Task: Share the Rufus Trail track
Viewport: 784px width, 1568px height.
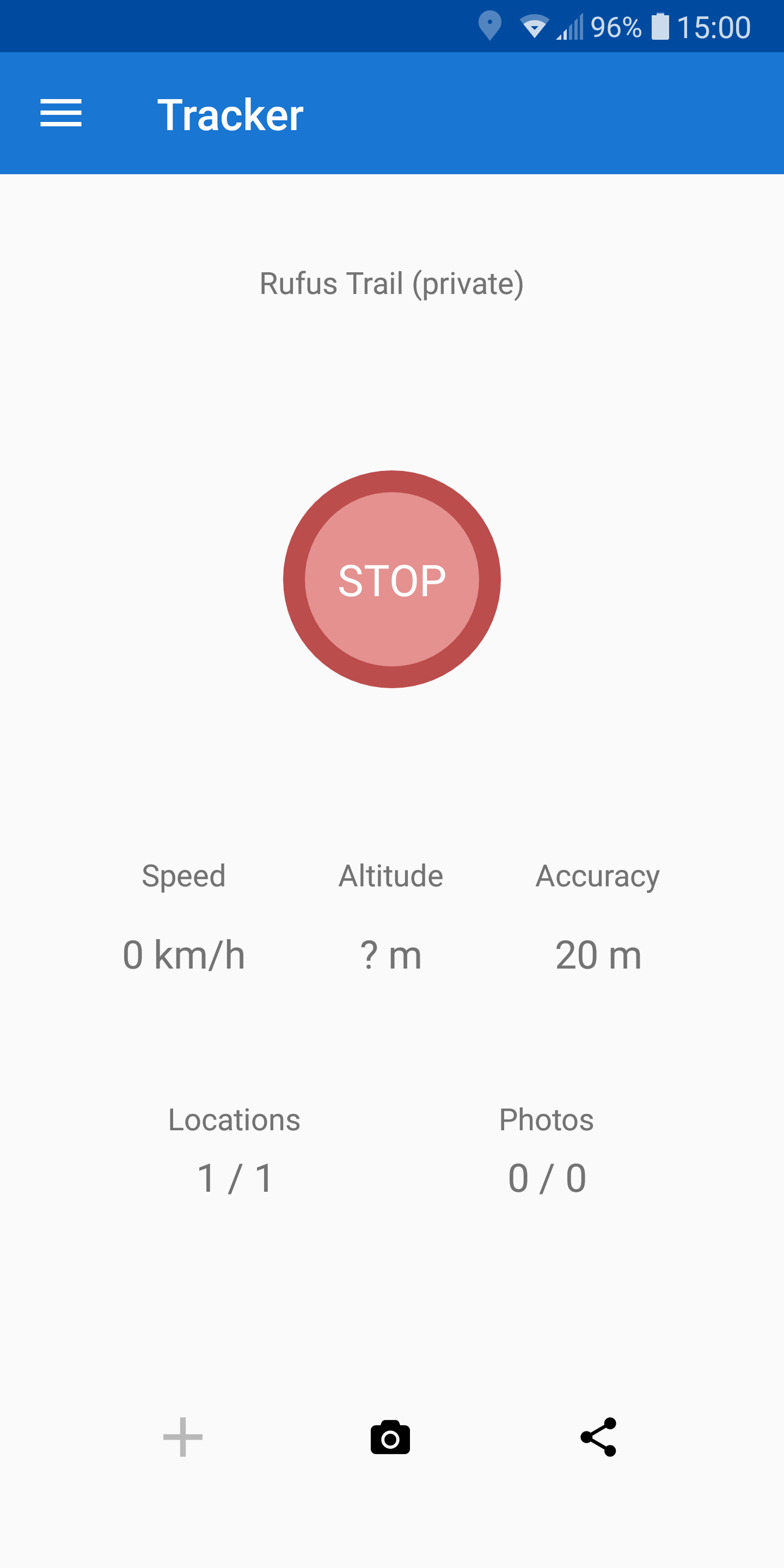Action: (599, 1437)
